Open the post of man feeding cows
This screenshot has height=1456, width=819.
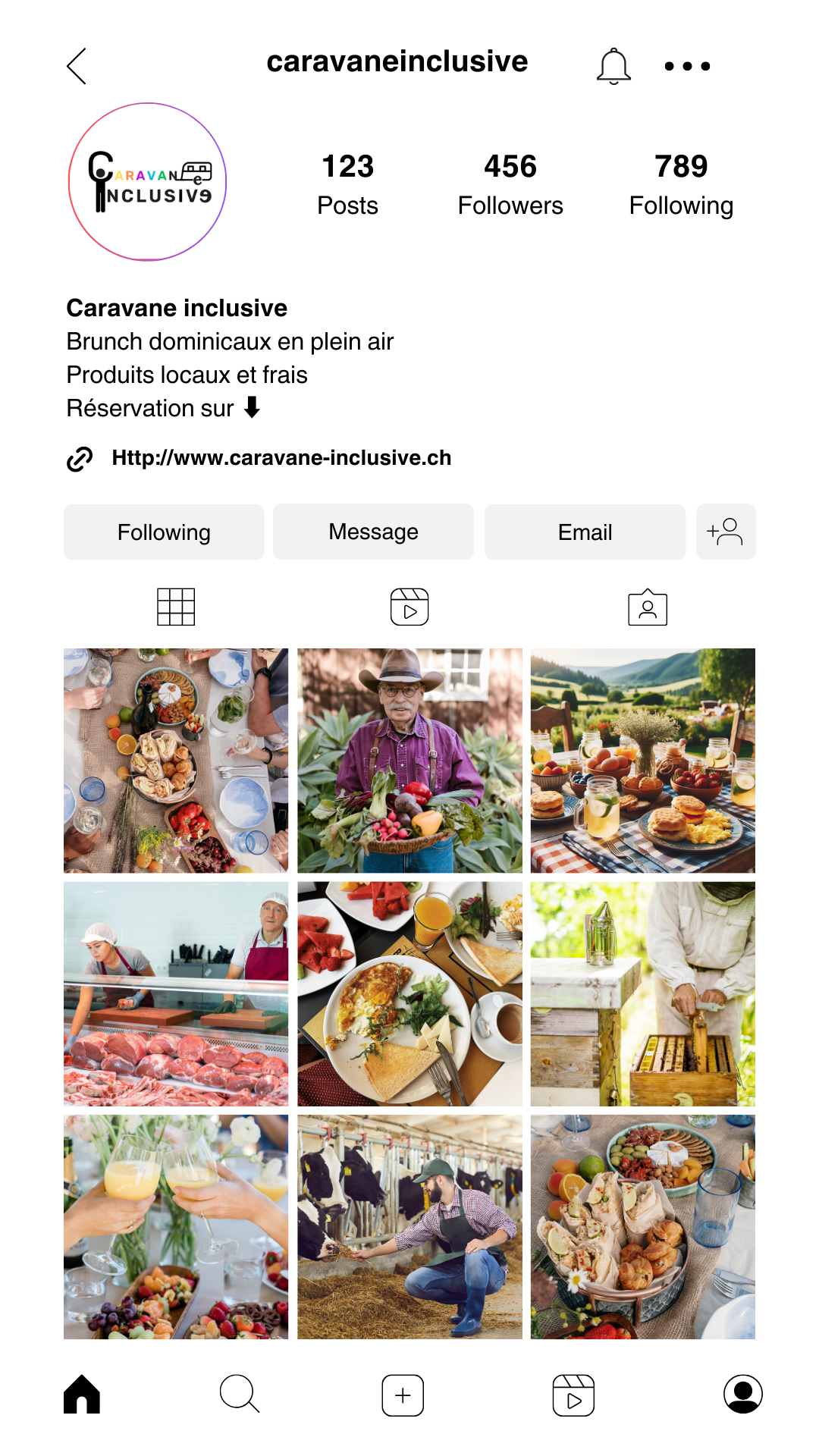[409, 1226]
